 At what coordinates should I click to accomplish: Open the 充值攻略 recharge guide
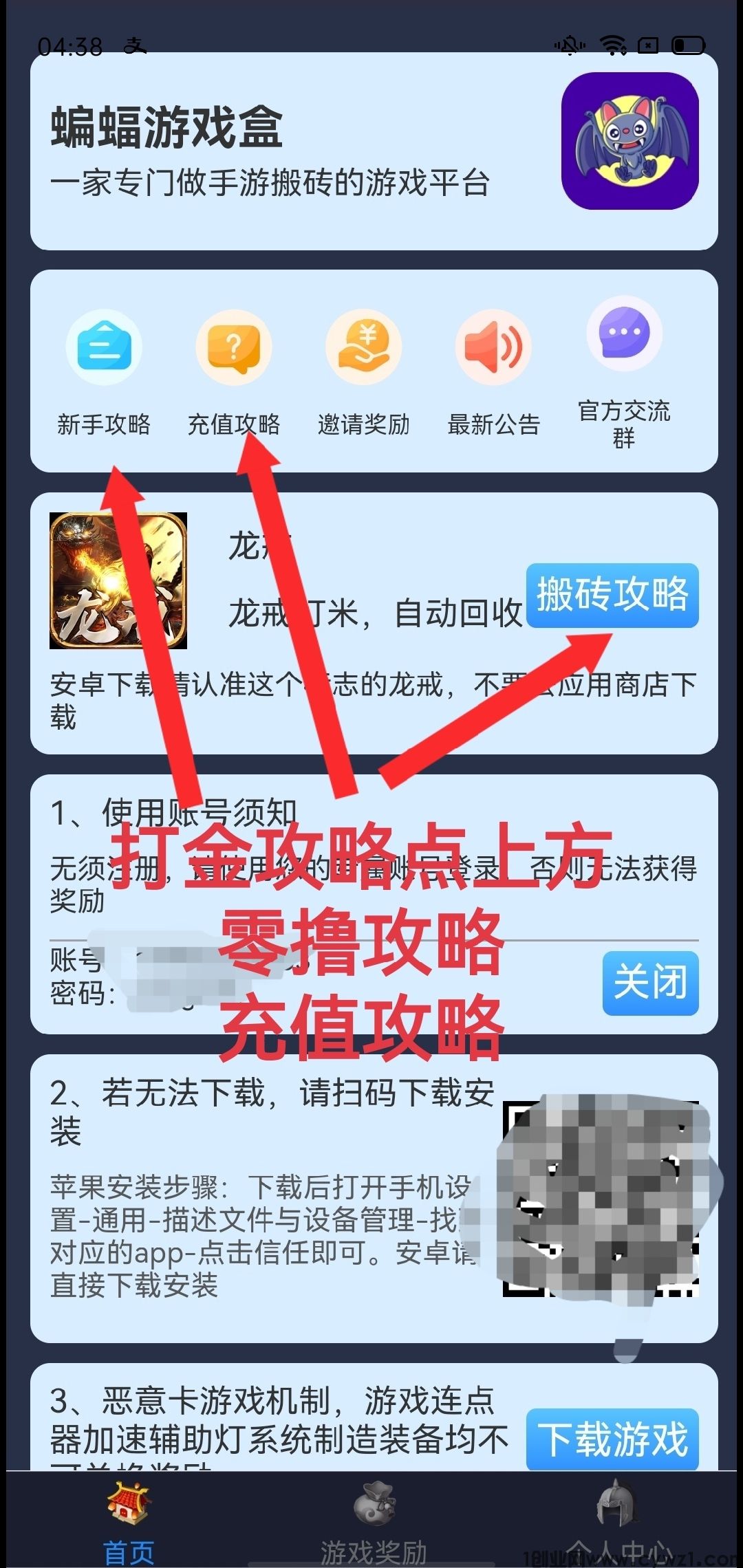(x=234, y=371)
